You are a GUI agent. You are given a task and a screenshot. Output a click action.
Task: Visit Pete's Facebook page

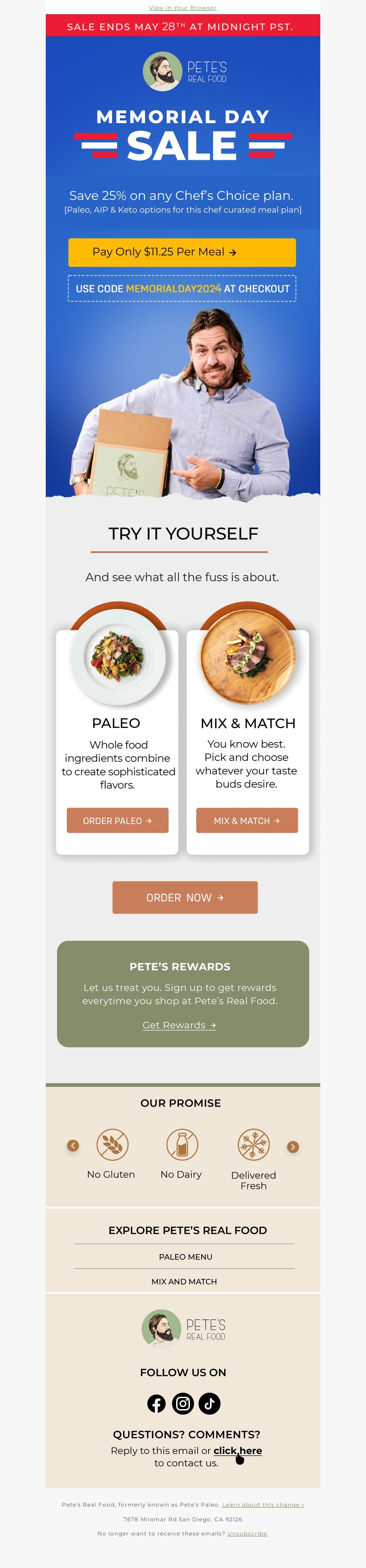pyautogui.click(x=156, y=1403)
